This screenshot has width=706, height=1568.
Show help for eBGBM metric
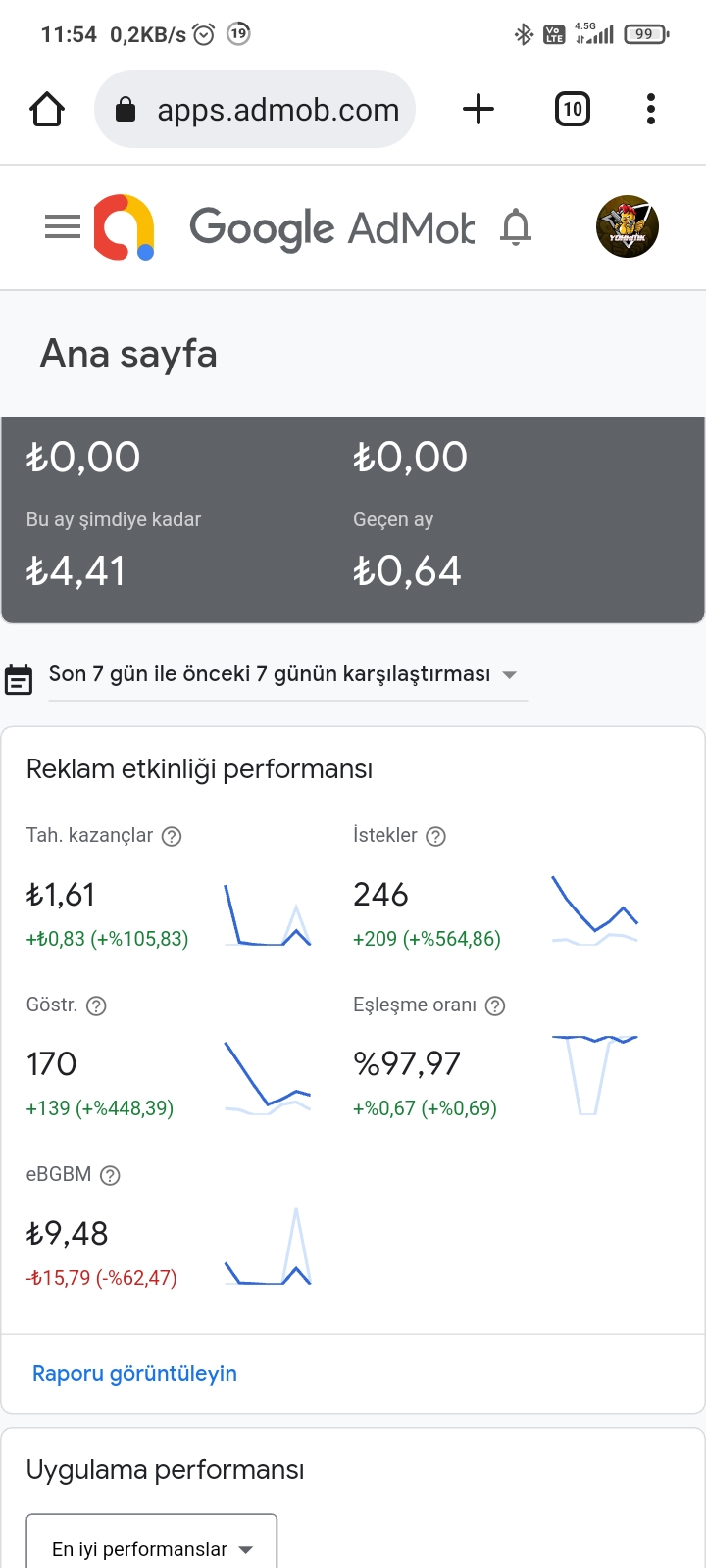pyautogui.click(x=111, y=1175)
